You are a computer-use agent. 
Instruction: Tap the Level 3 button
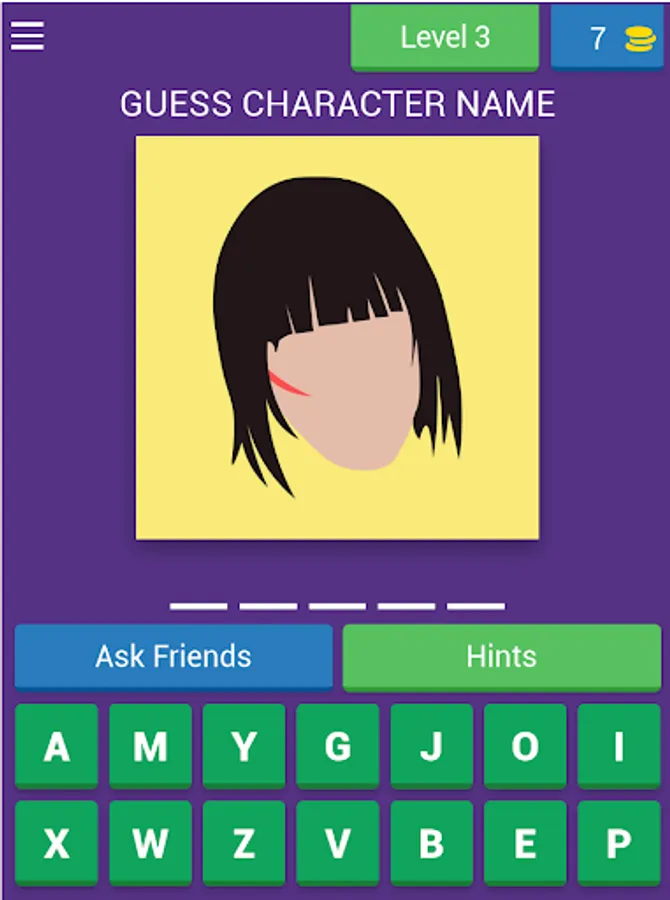[x=445, y=37]
